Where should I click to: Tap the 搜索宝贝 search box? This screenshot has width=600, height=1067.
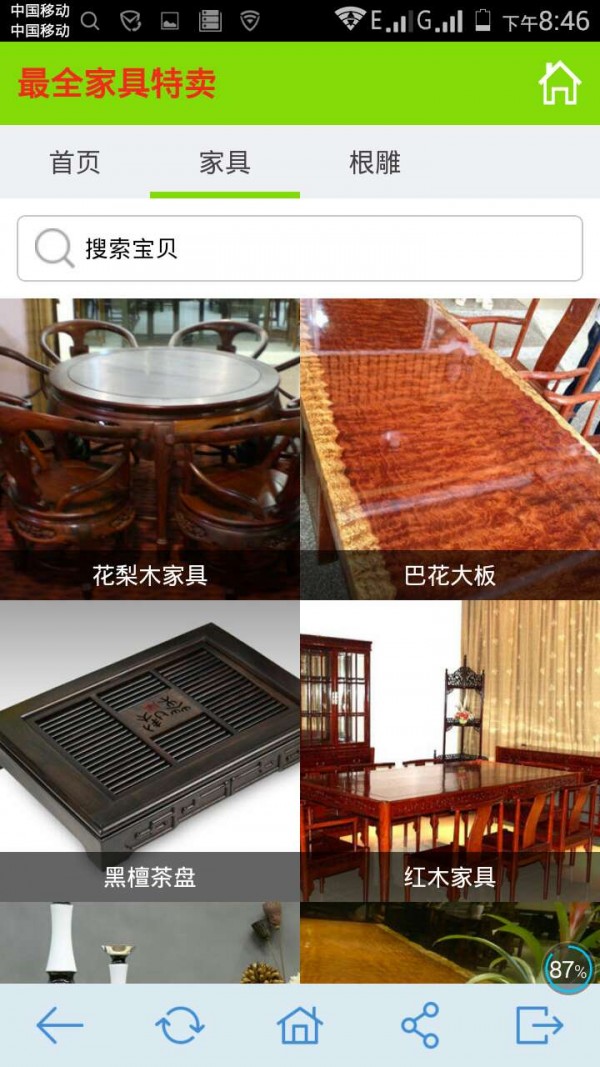pos(300,248)
